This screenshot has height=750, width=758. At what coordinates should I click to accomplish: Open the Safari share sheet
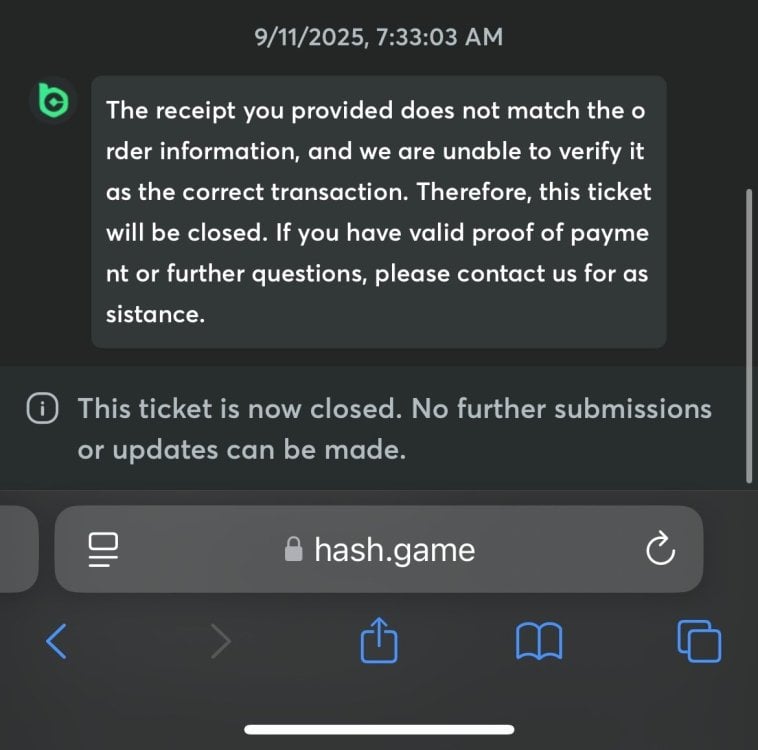(x=379, y=639)
